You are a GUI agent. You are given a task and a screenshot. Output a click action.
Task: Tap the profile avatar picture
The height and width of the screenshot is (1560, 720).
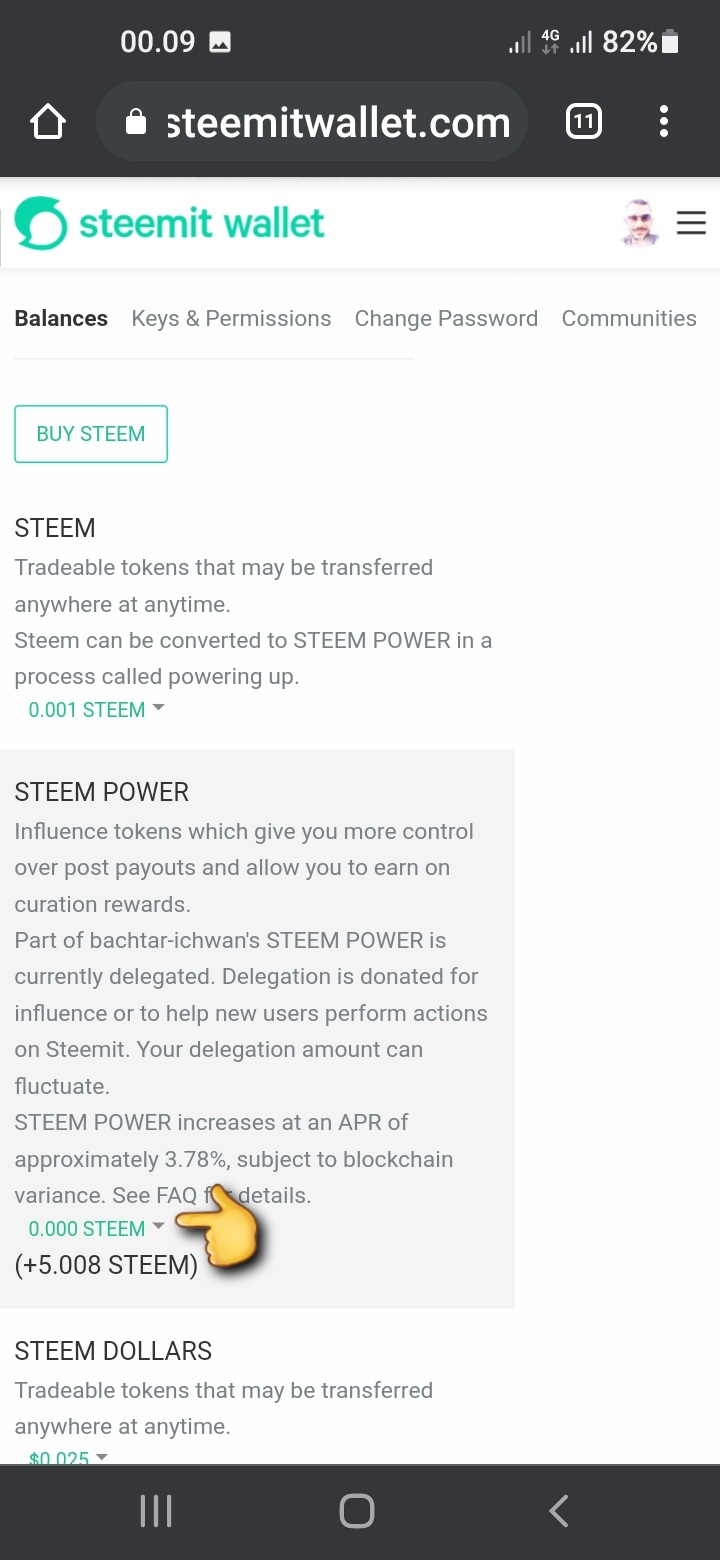[x=639, y=222]
